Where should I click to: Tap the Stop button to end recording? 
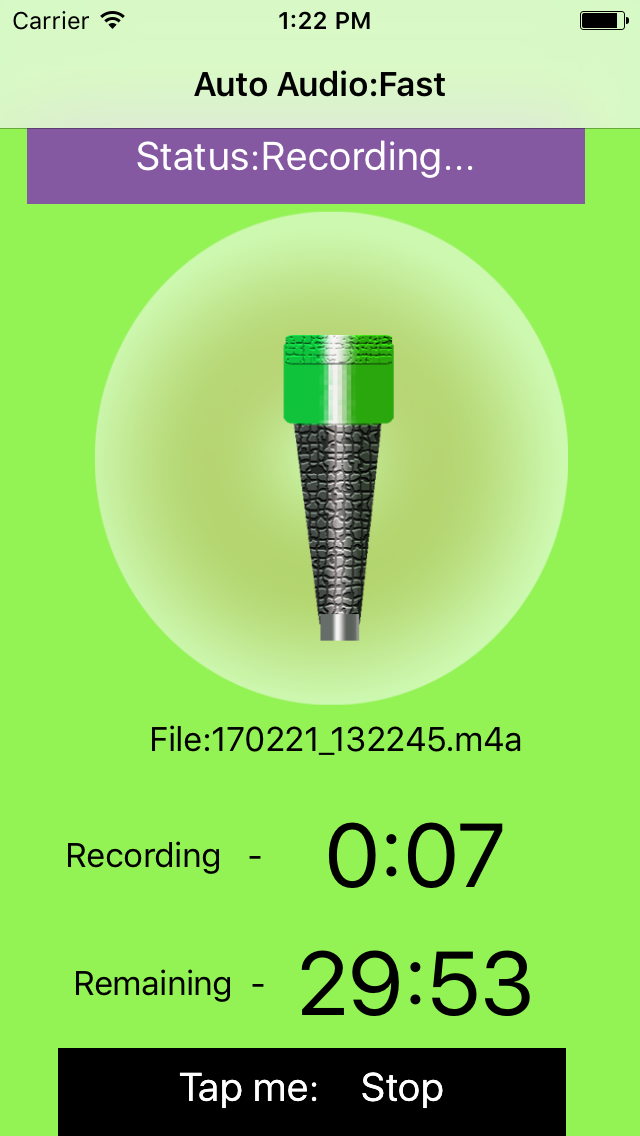(x=312, y=1090)
